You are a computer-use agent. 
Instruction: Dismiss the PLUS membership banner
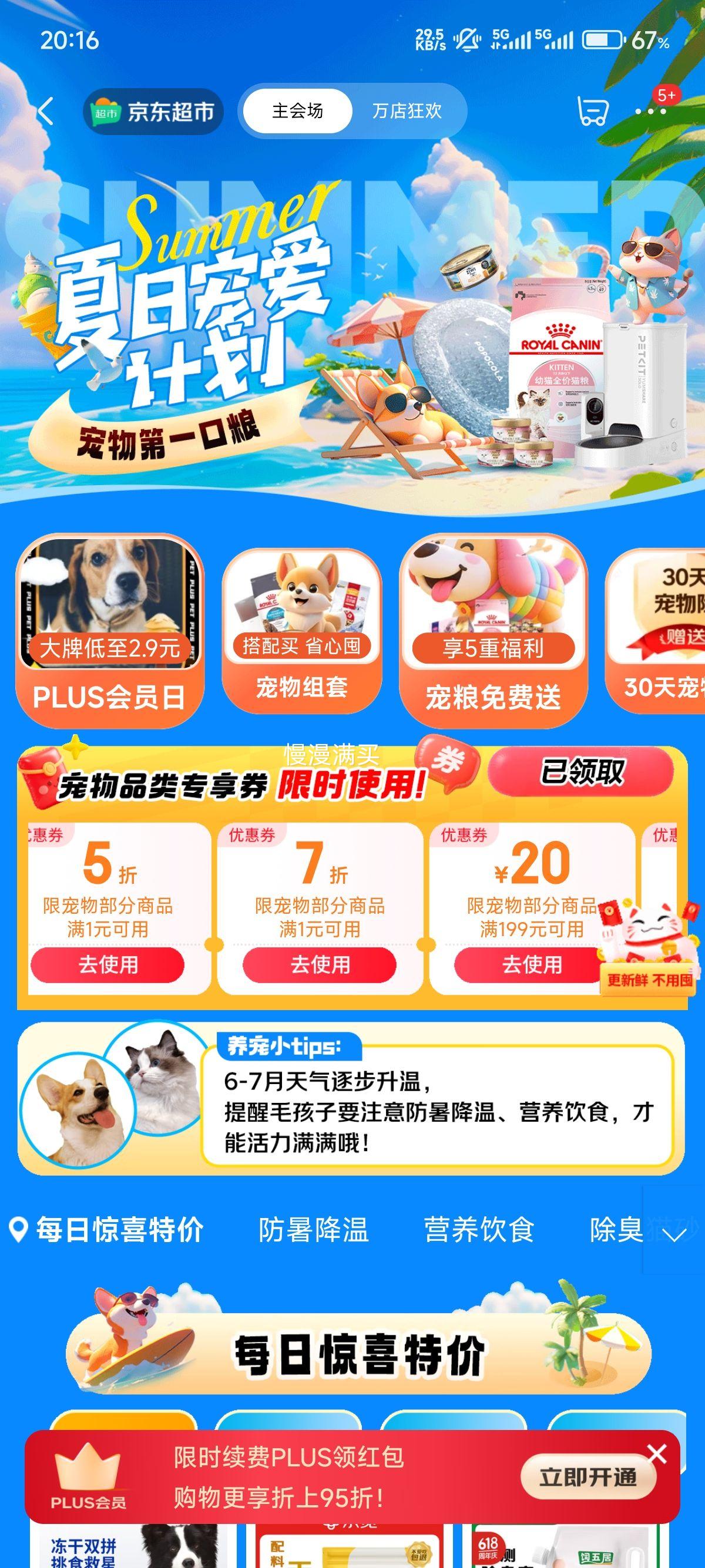tap(657, 1454)
